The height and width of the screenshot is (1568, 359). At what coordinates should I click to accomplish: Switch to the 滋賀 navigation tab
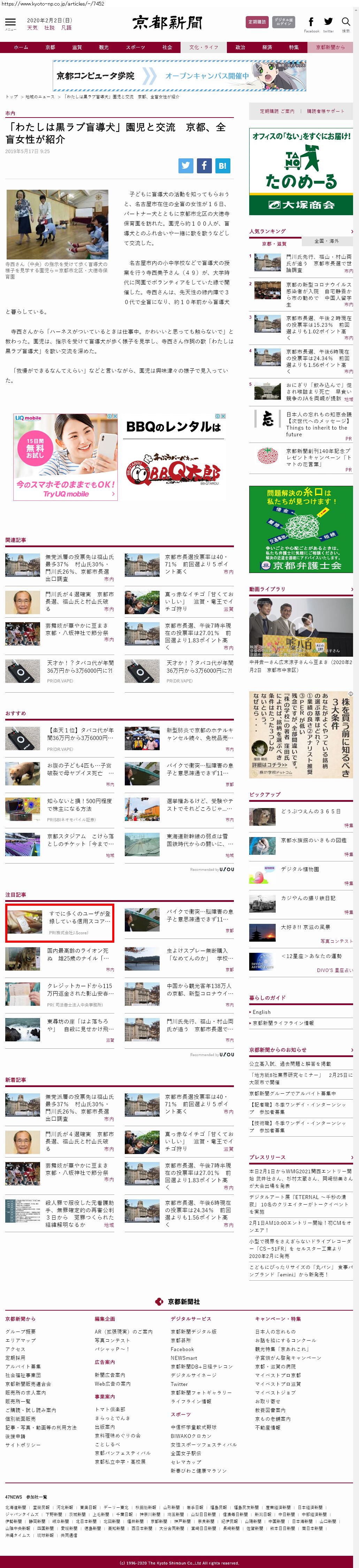(77, 47)
